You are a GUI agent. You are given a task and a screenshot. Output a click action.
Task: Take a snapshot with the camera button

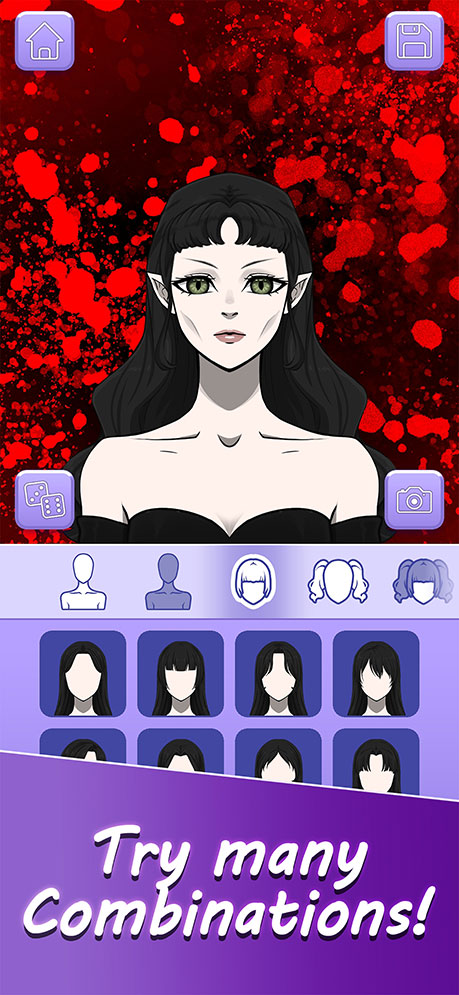[414, 499]
